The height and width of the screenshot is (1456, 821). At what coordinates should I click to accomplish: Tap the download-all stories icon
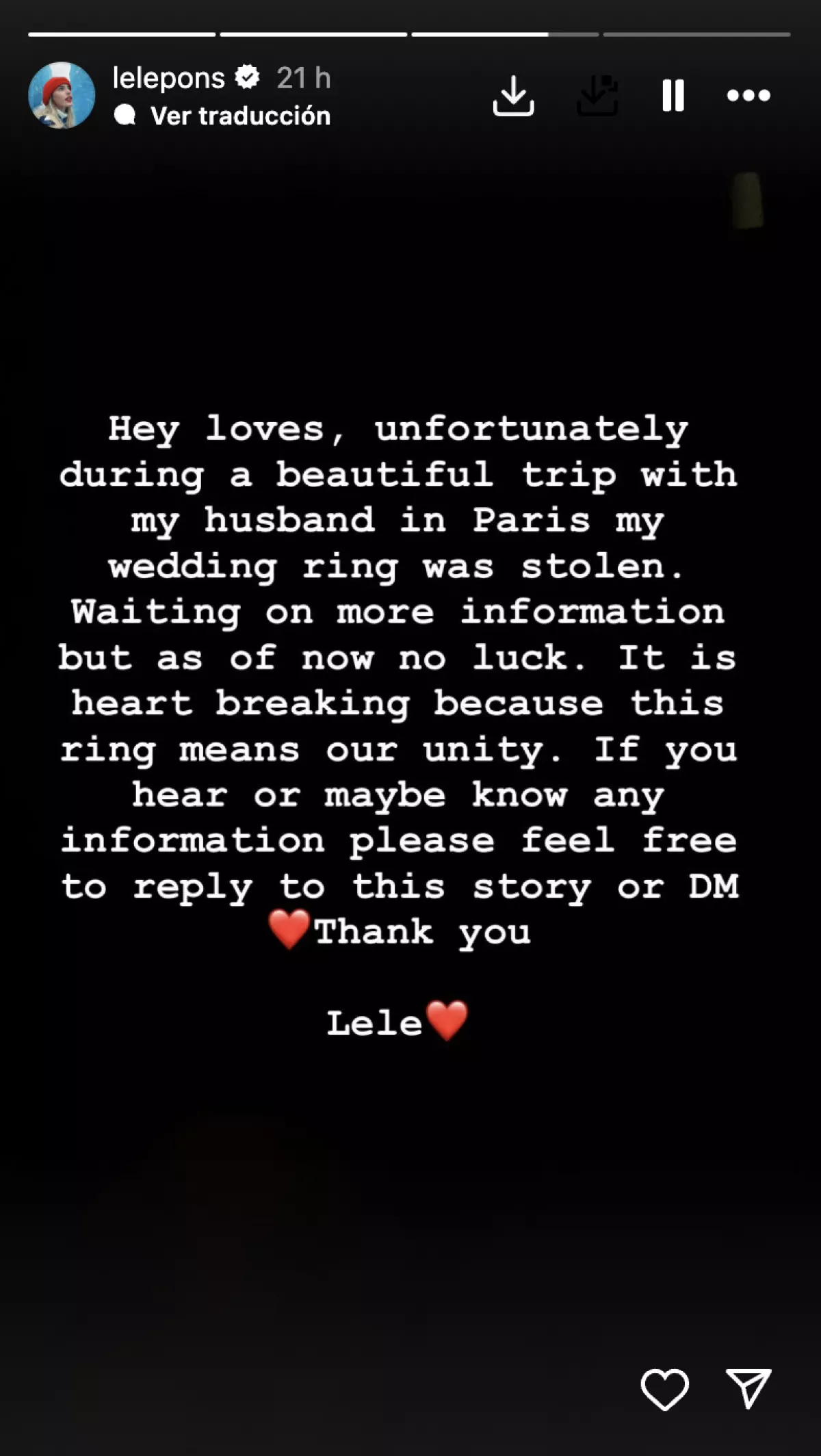pyautogui.click(x=597, y=95)
